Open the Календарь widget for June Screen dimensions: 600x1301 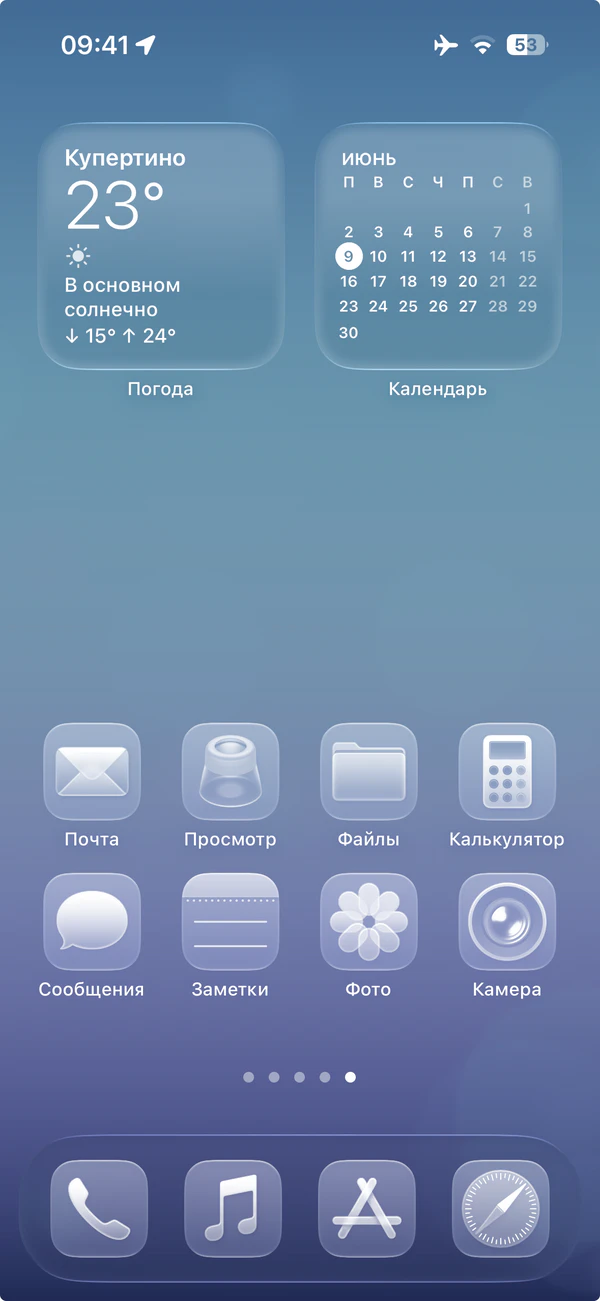coord(438,247)
